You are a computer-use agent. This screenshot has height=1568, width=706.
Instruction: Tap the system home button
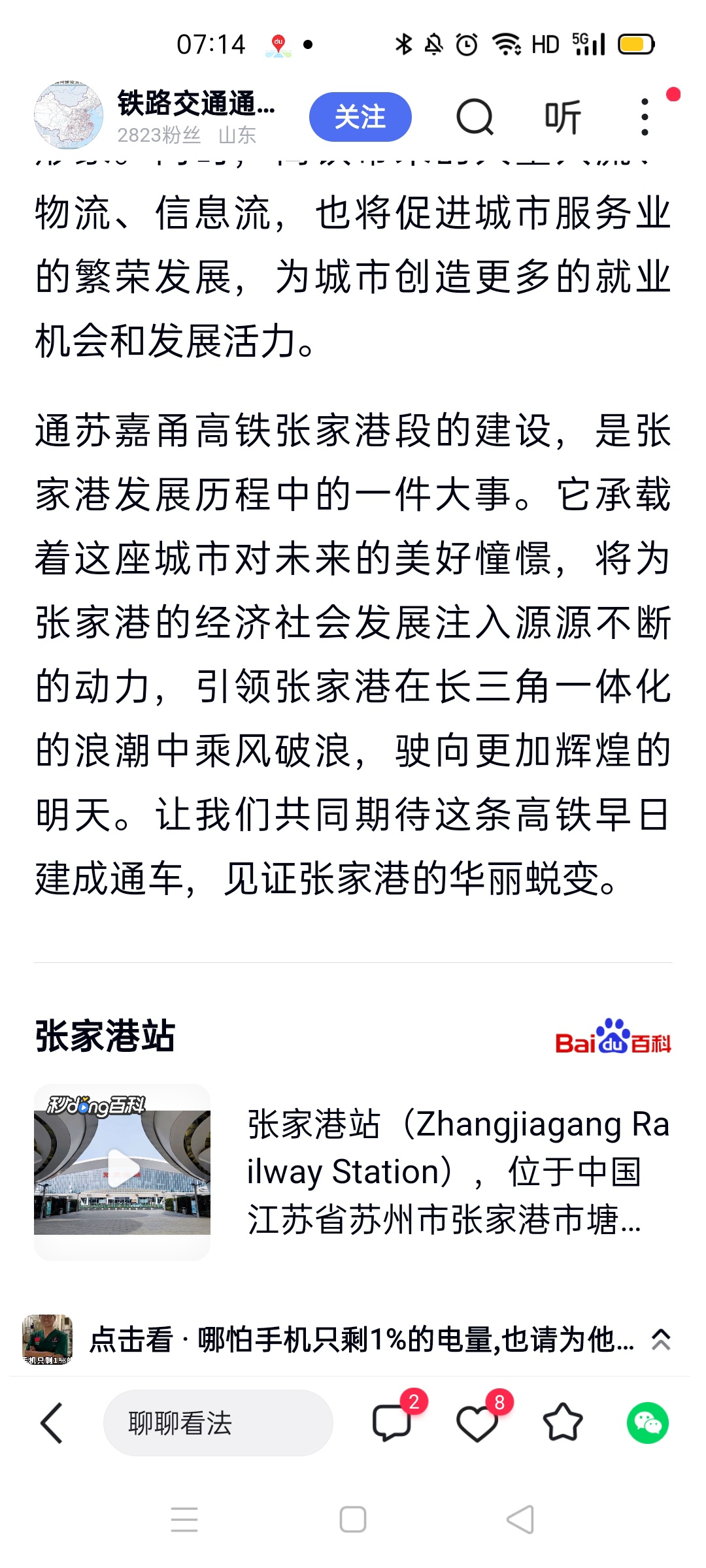[353, 1519]
